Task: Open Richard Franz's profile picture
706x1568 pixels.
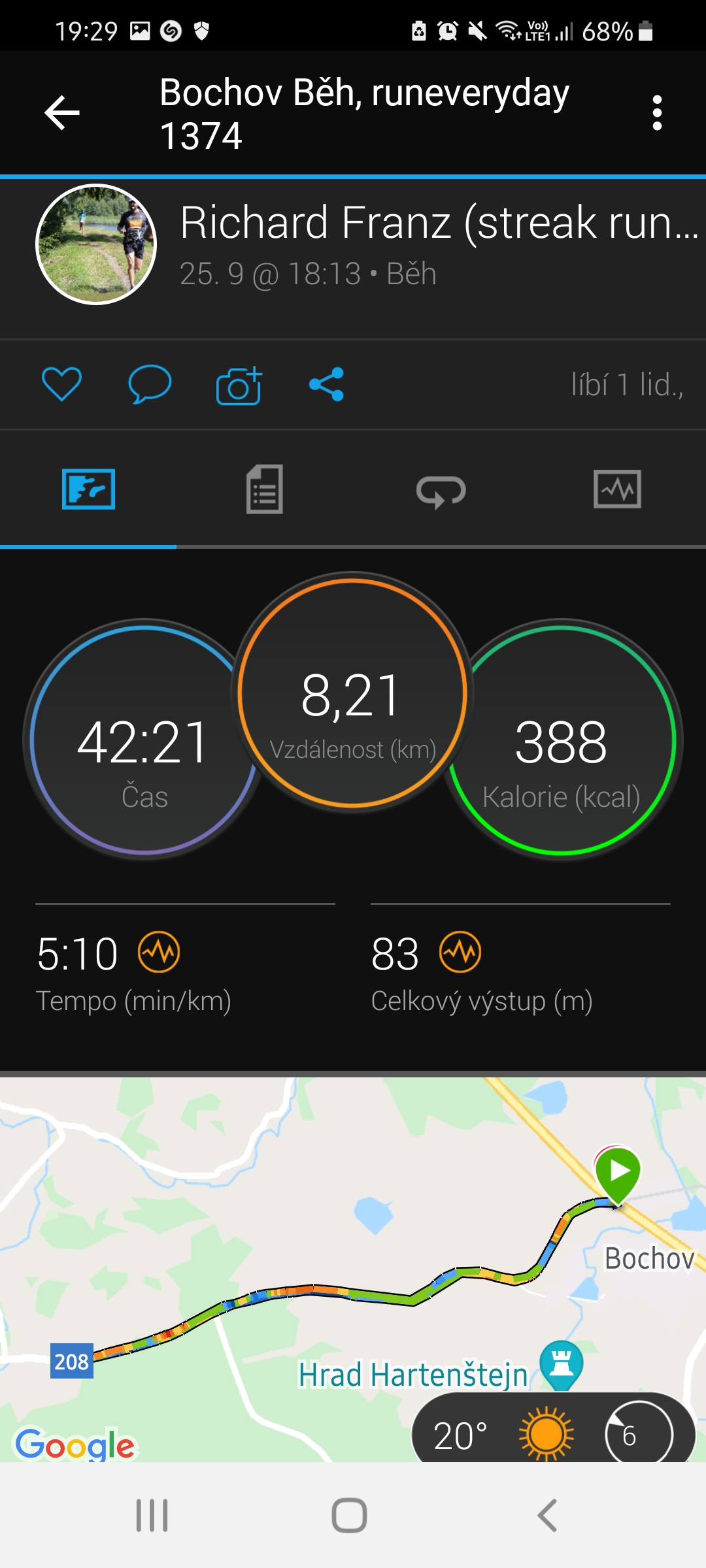Action: click(96, 244)
